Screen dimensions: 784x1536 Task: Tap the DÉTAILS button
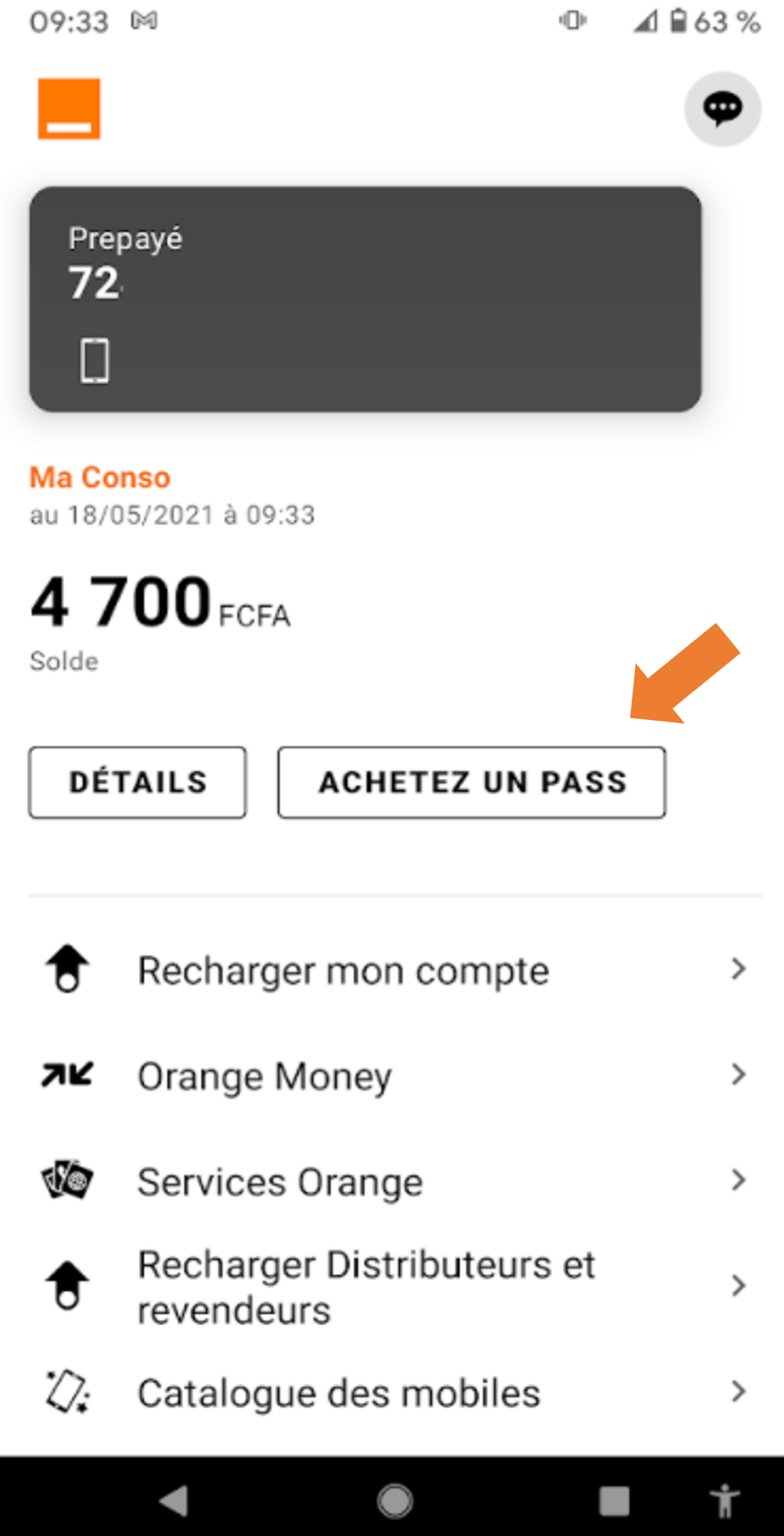point(138,782)
